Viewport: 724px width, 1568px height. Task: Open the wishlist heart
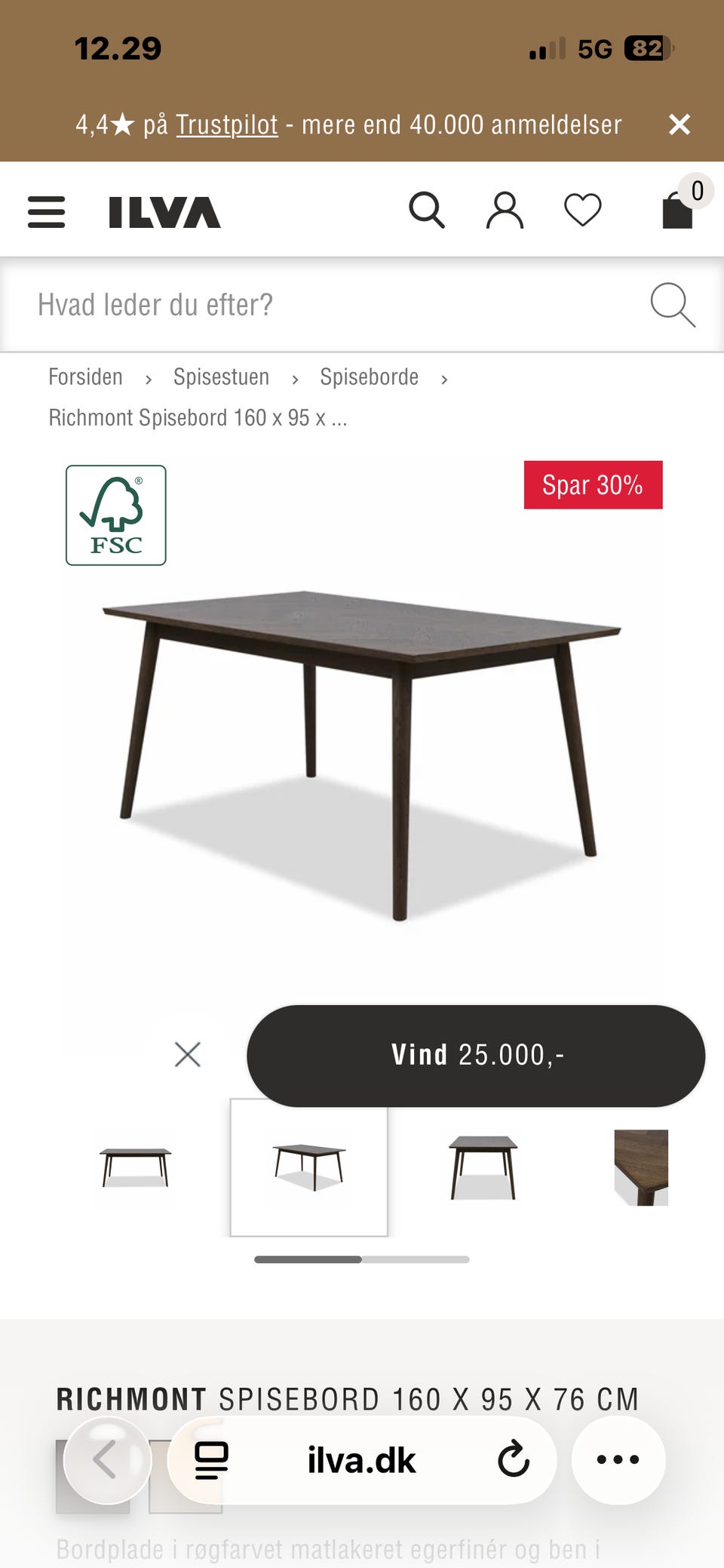[x=583, y=211]
